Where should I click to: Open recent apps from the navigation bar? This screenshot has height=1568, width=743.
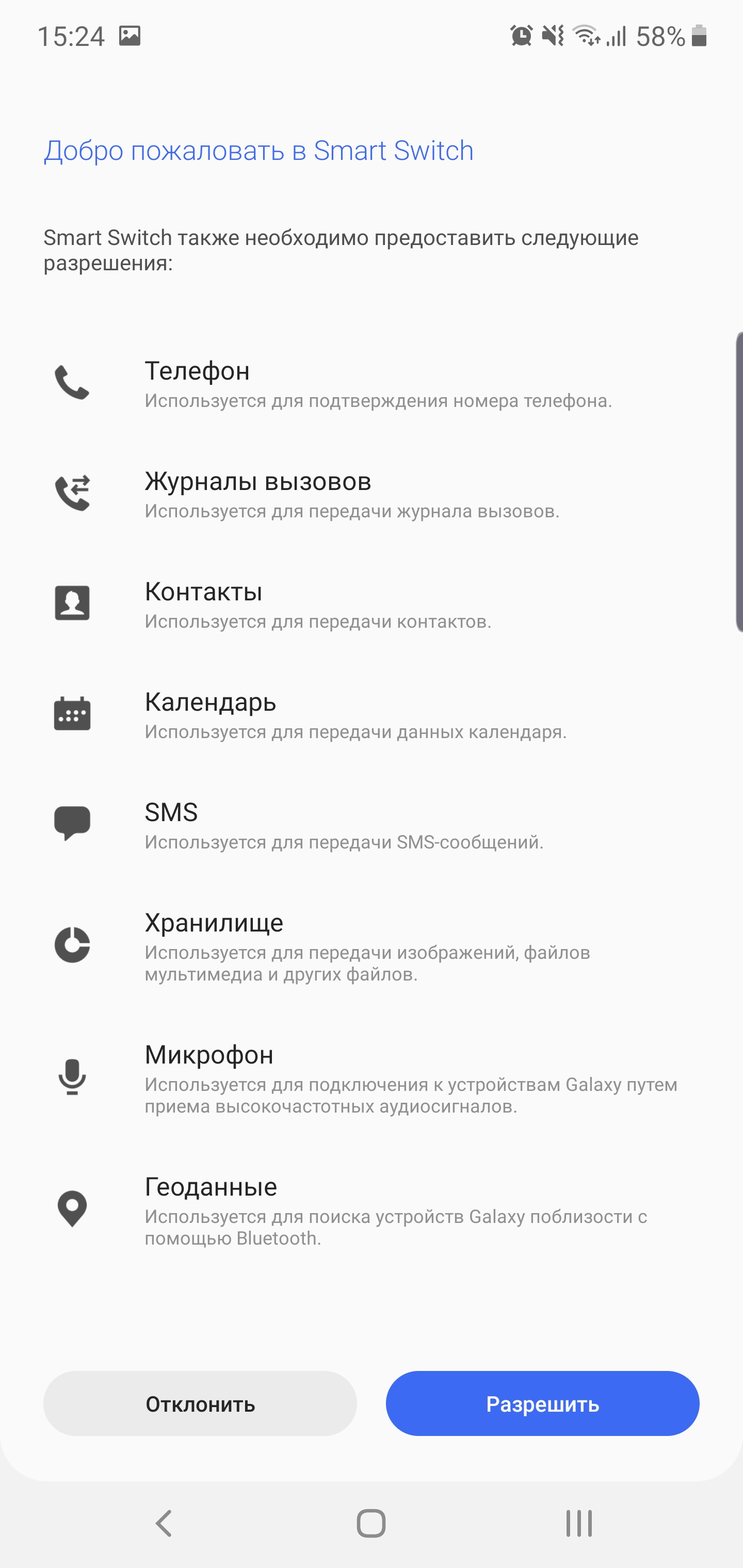point(578,1524)
